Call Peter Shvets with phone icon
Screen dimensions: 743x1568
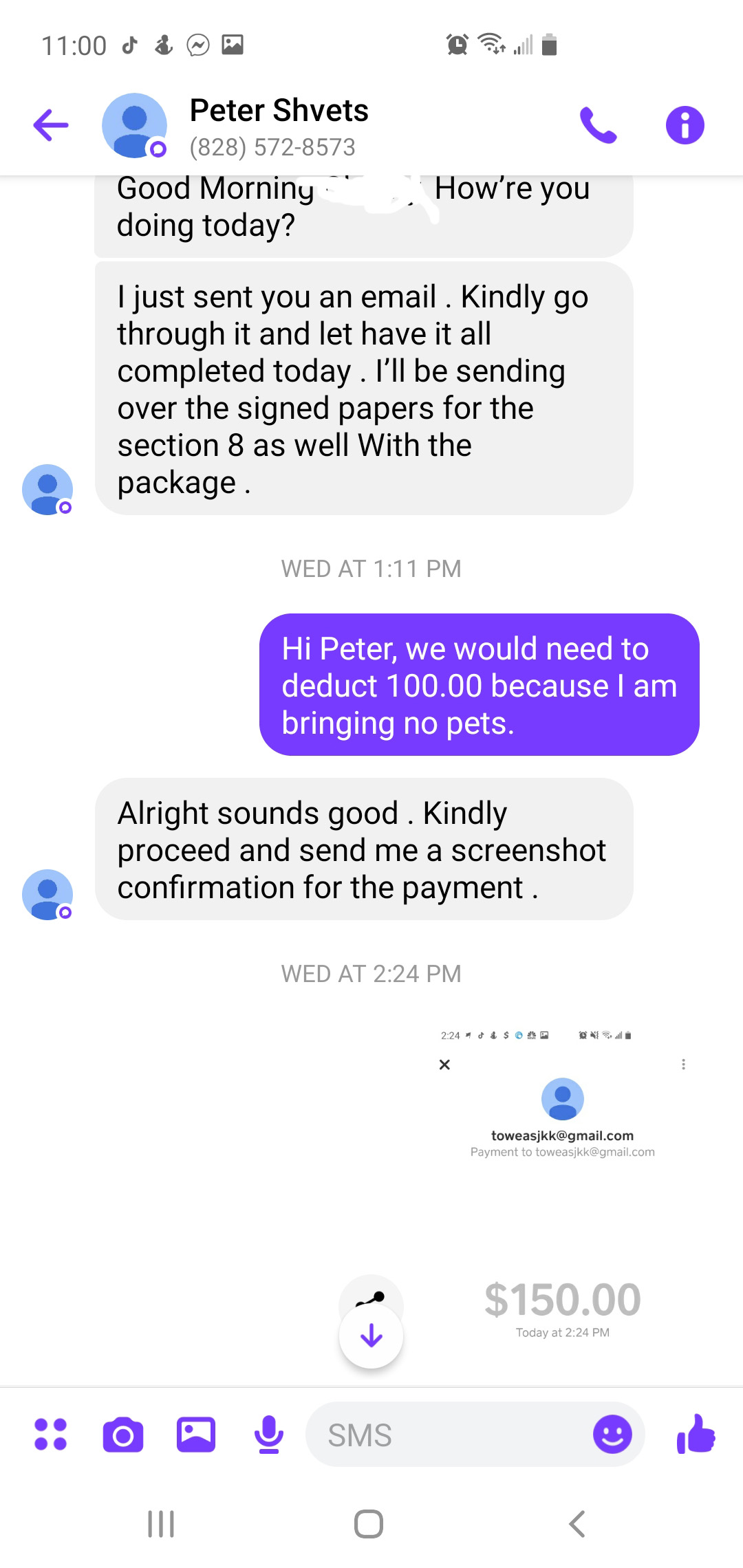click(x=598, y=125)
